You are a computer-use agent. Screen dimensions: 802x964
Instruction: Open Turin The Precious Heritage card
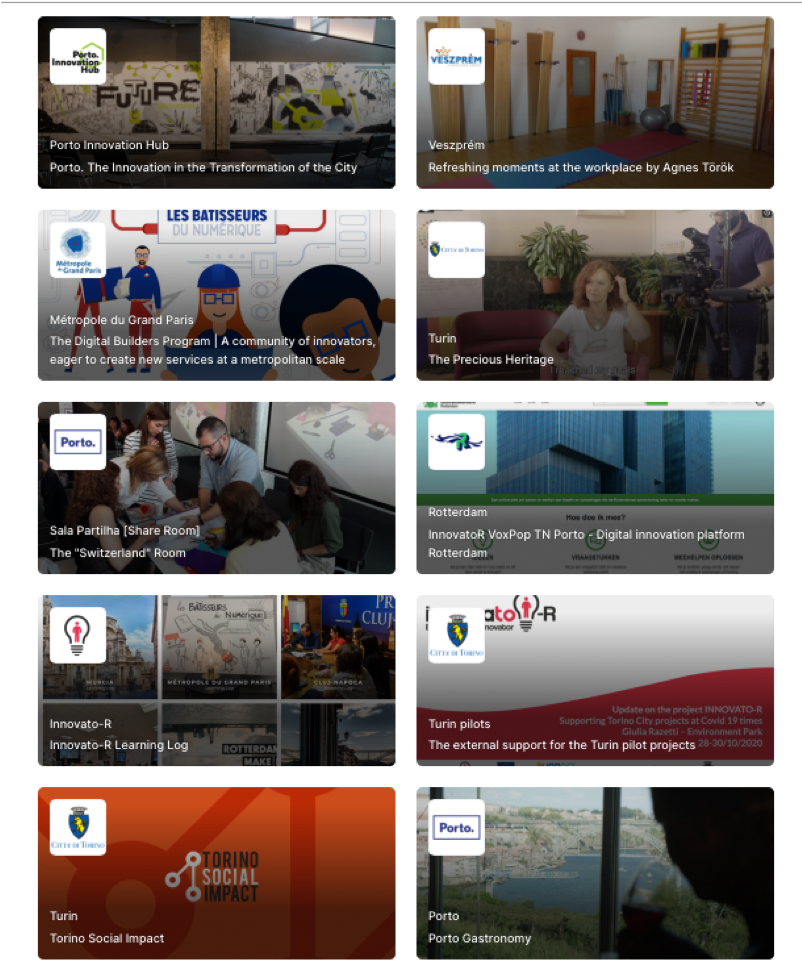[x=595, y=296]
